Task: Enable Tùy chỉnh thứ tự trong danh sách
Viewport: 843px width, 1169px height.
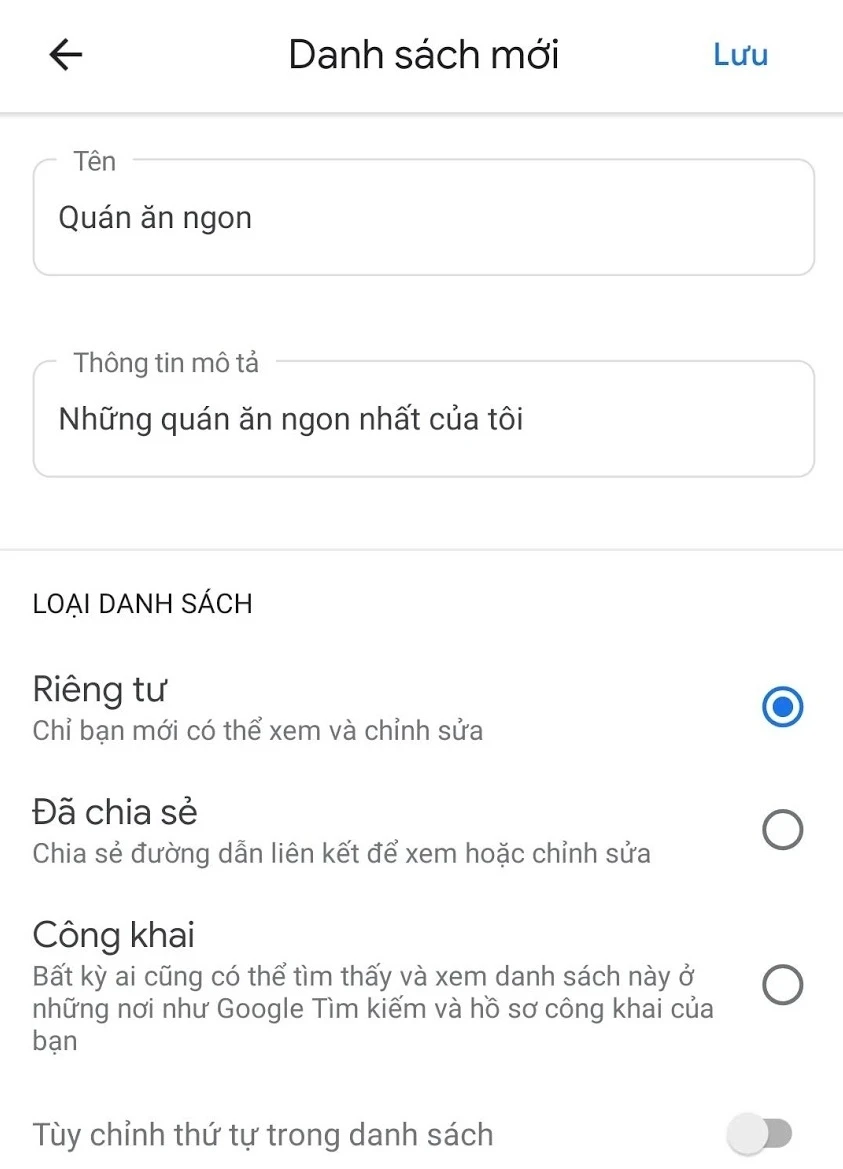Action: pos(760,1134)
